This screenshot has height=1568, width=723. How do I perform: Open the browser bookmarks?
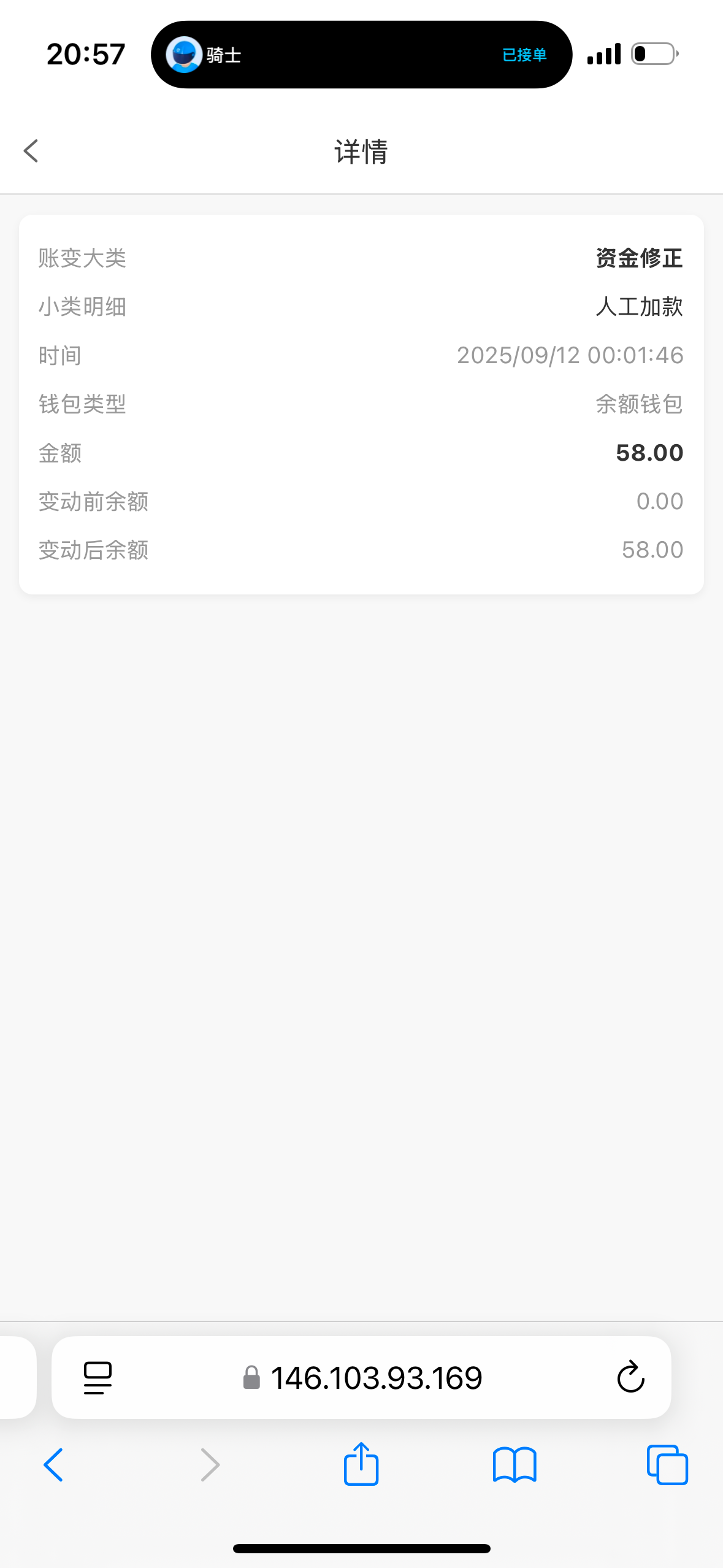[515, 1465]
